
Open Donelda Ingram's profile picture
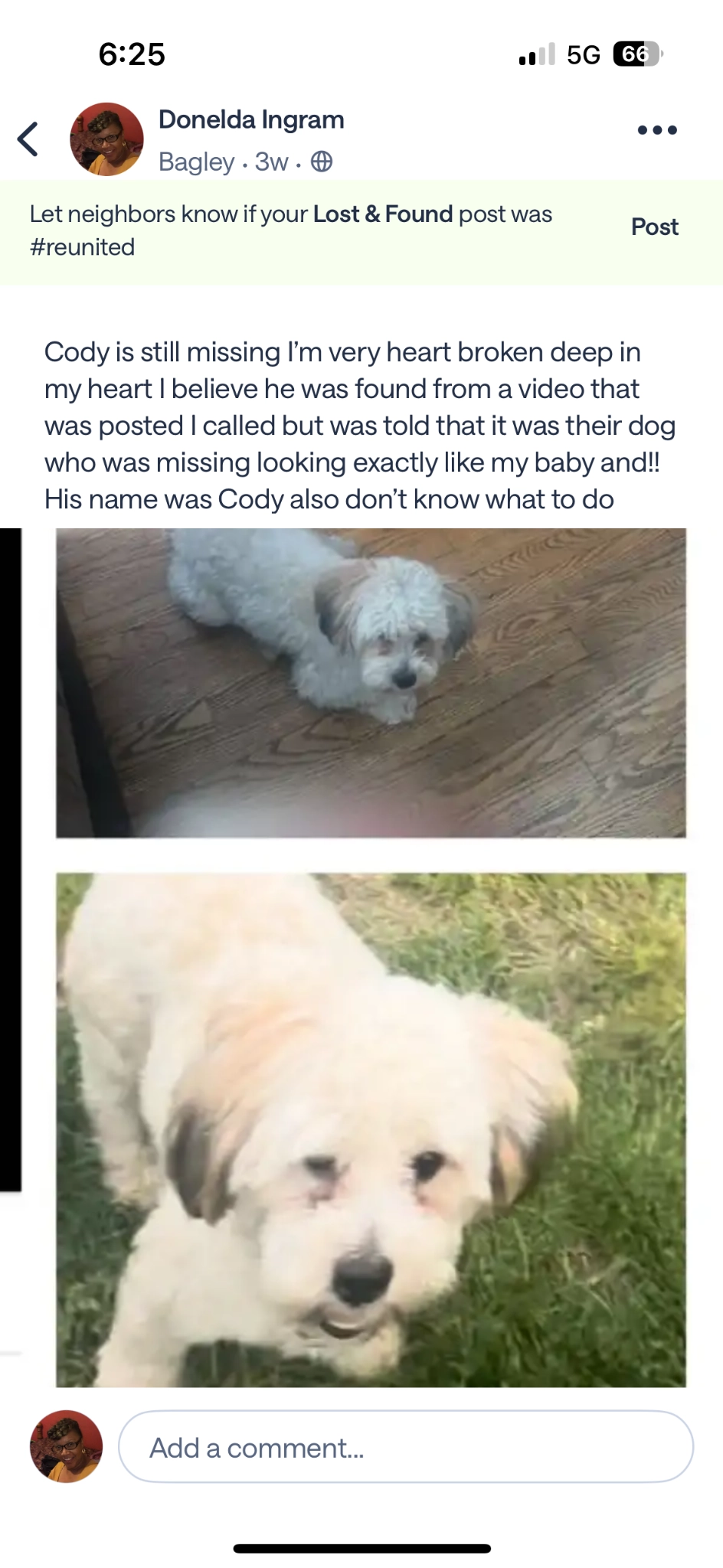[x=106, y=139]
